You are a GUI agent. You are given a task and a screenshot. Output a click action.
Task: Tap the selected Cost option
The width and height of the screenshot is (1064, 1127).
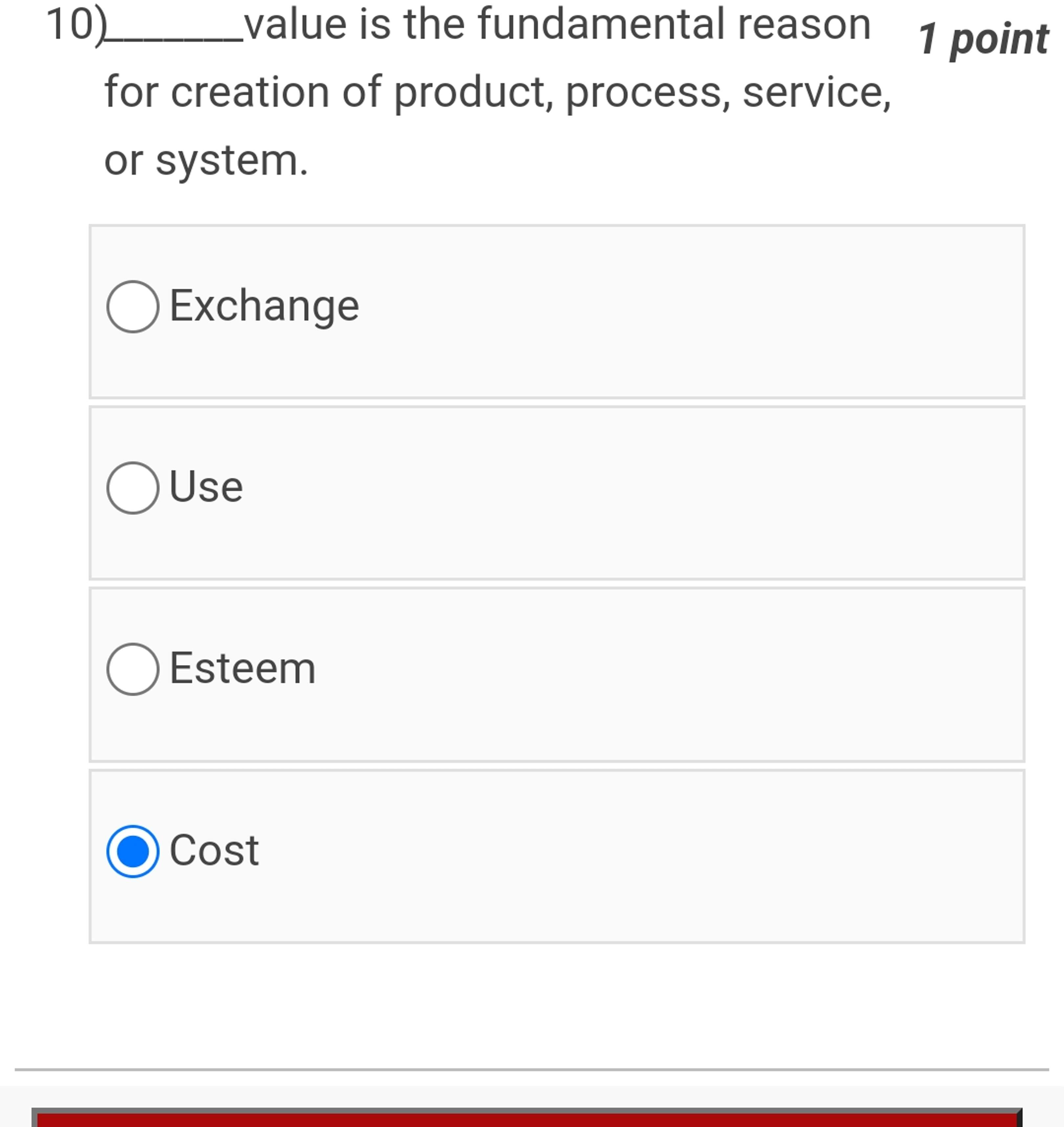tap(133, 851)
